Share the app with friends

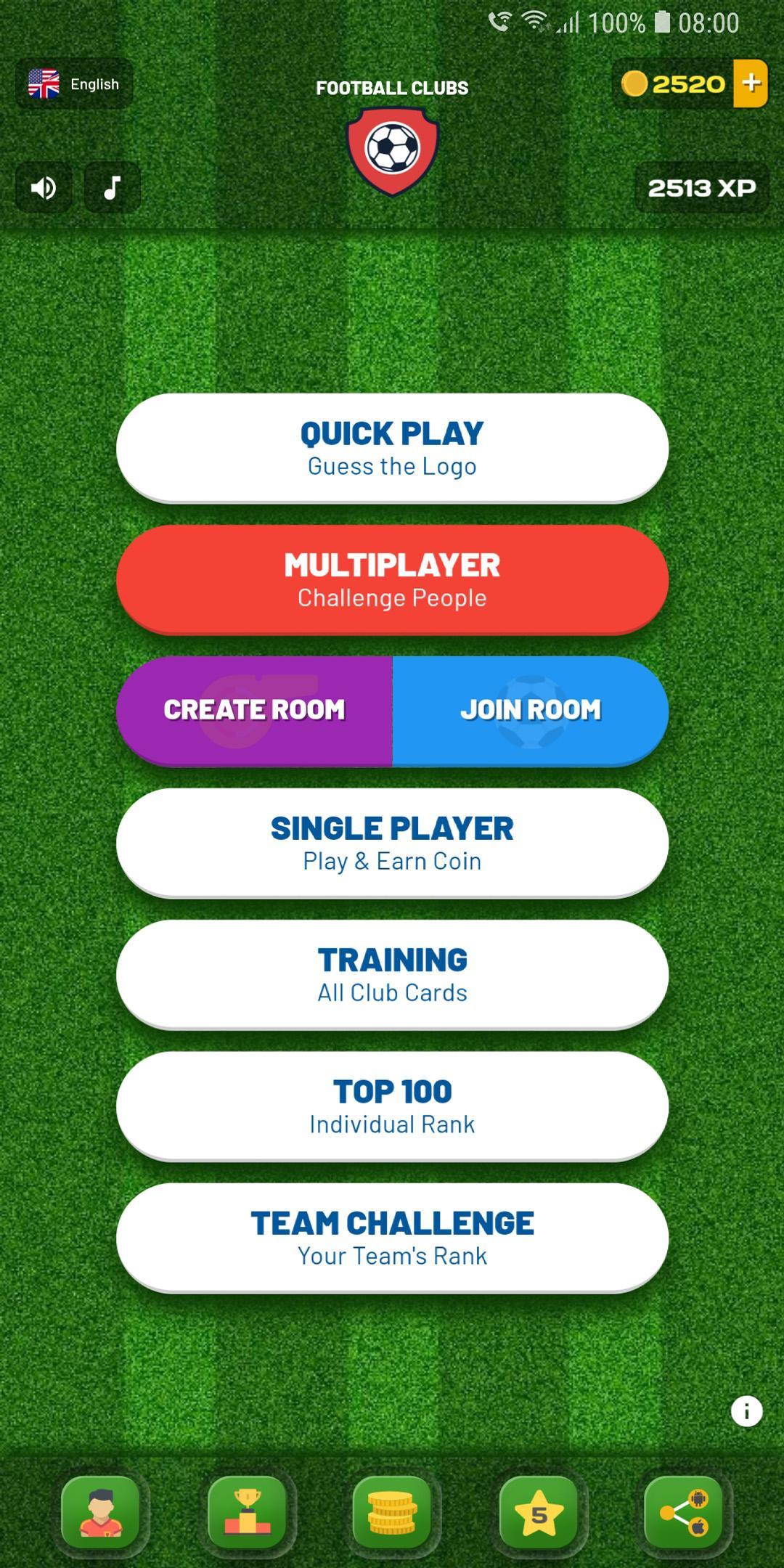(684, 1513)
